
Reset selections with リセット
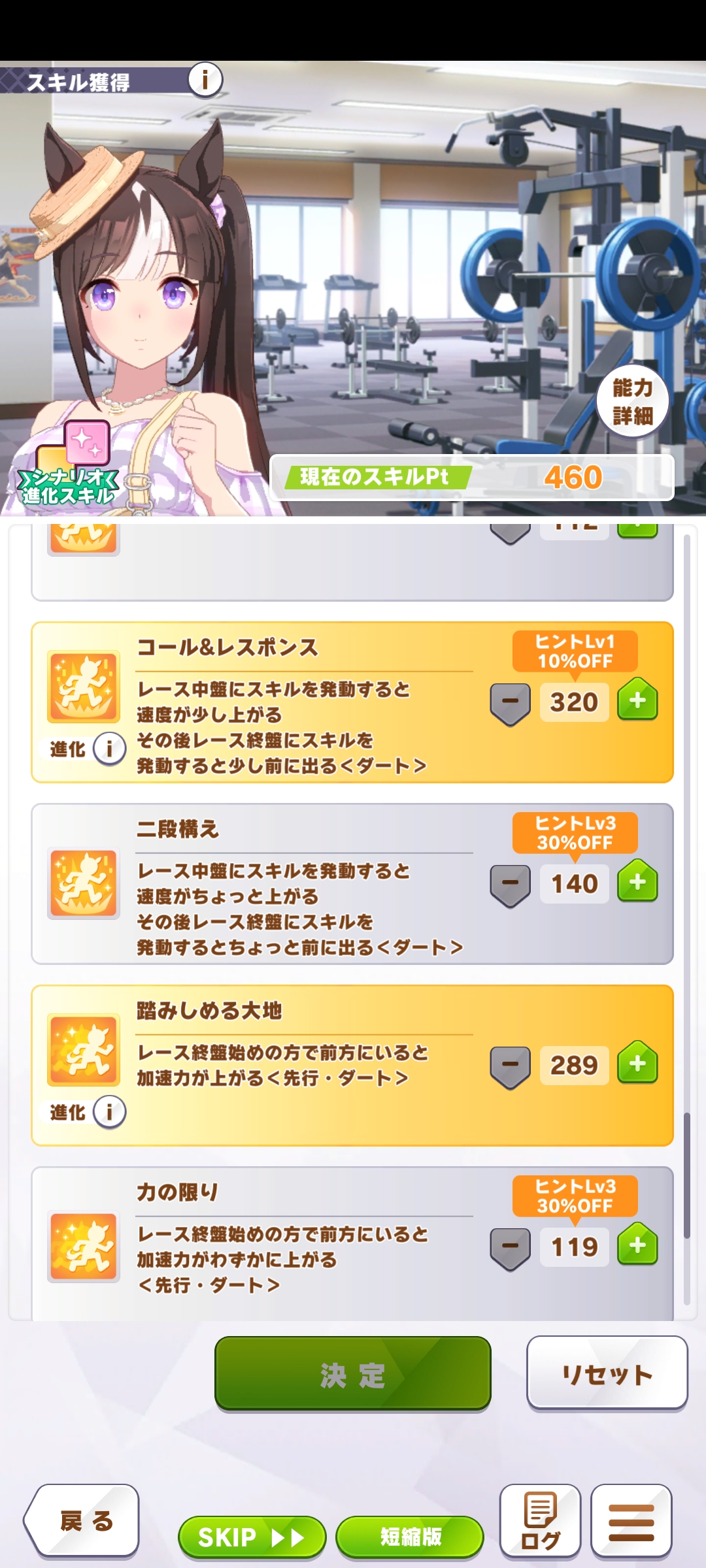(607, 1373)
